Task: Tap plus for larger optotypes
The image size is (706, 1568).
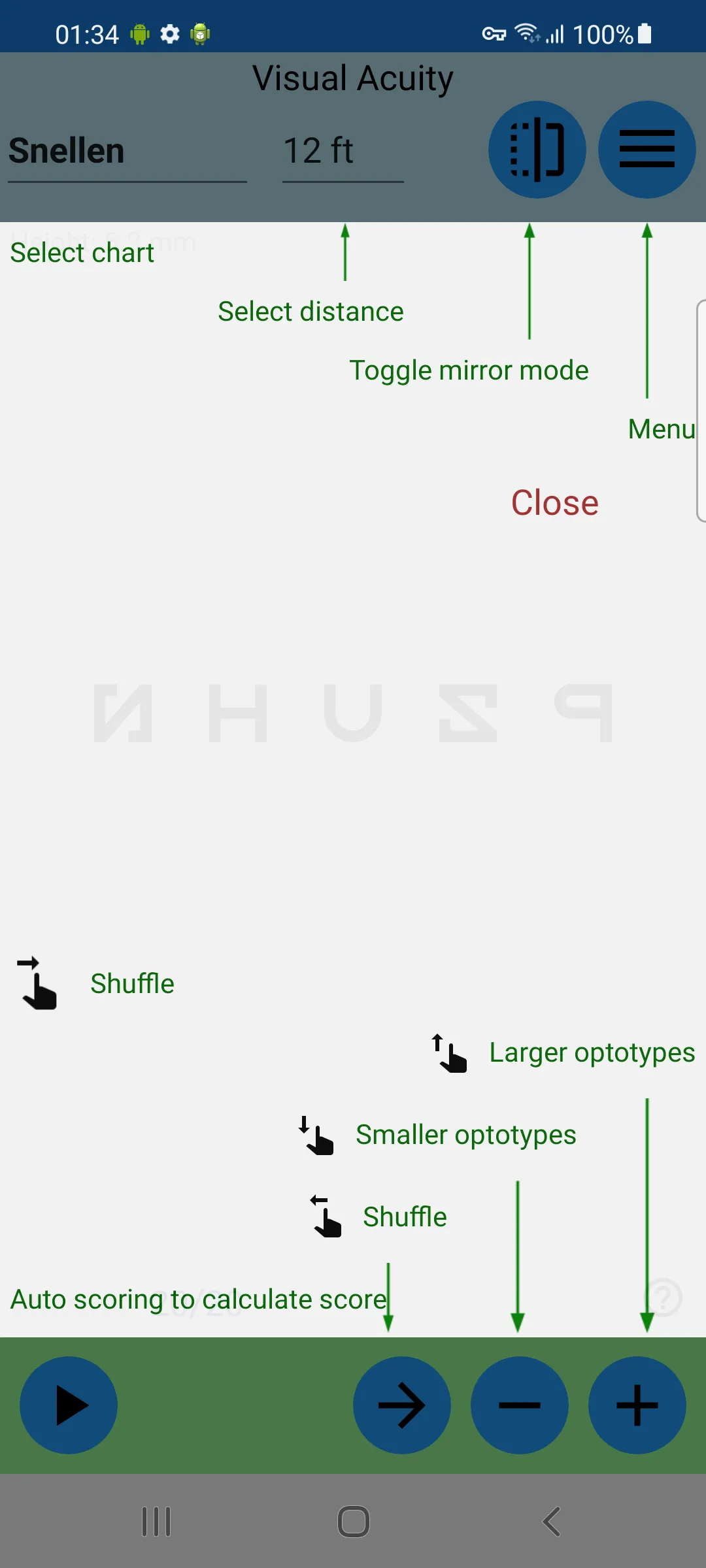Action: (x=637, y=1405)
